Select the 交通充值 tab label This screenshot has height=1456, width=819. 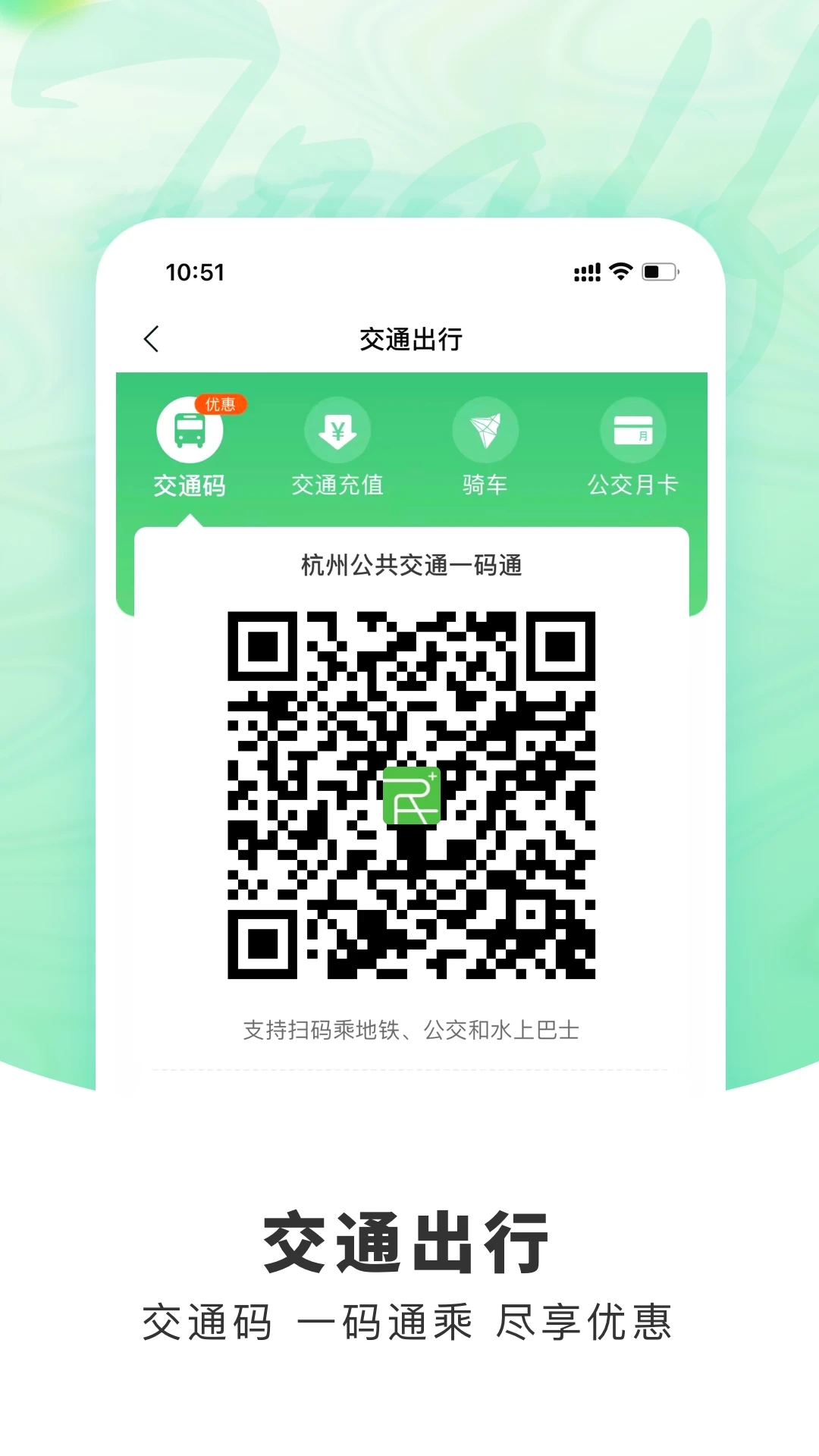point(337,485)
